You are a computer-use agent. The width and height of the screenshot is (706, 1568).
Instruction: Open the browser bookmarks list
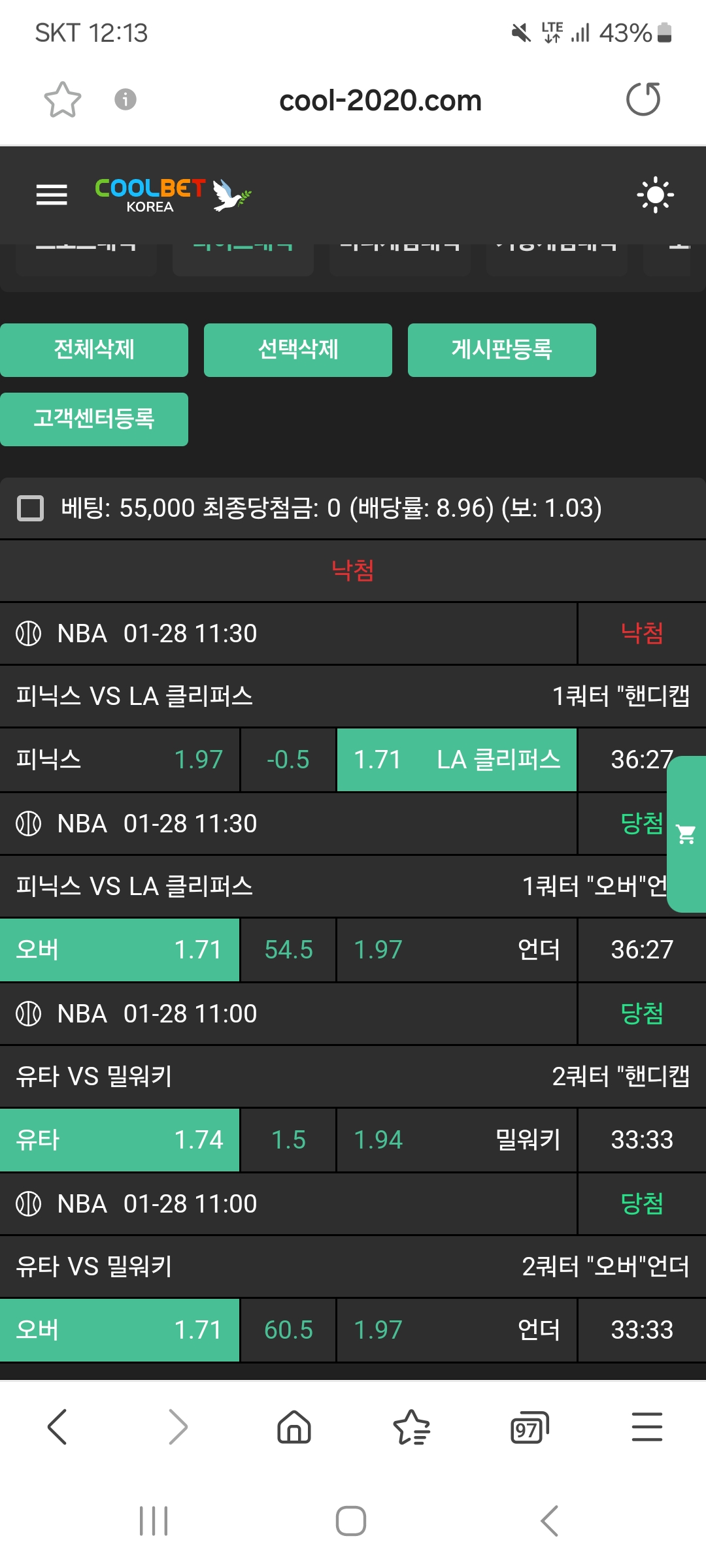click(411, 1426)
